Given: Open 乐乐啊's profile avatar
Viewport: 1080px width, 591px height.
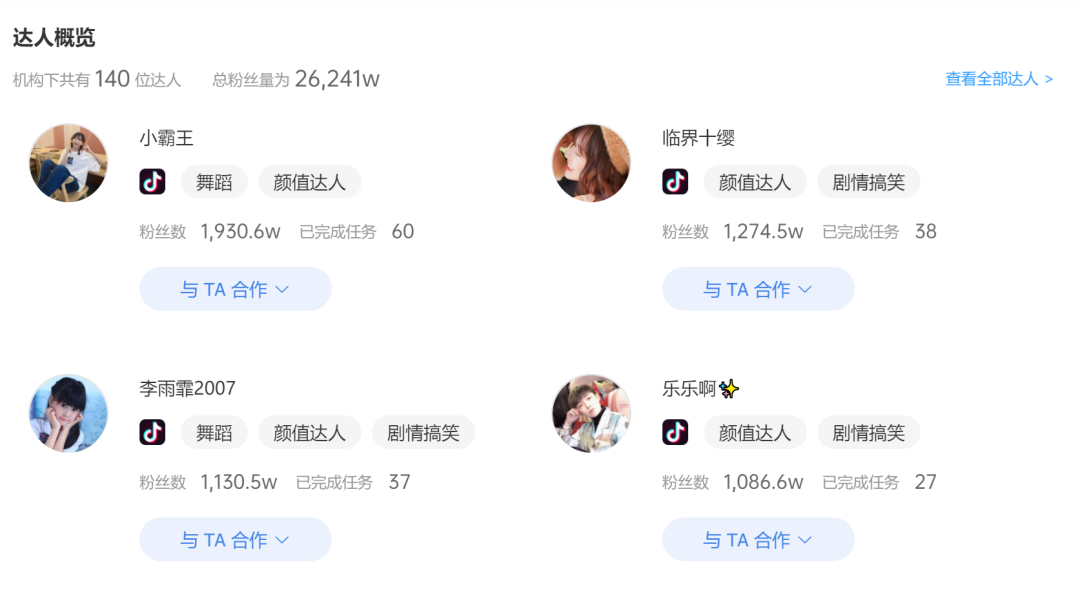Looking at the screenshot, I should (591, 414).
